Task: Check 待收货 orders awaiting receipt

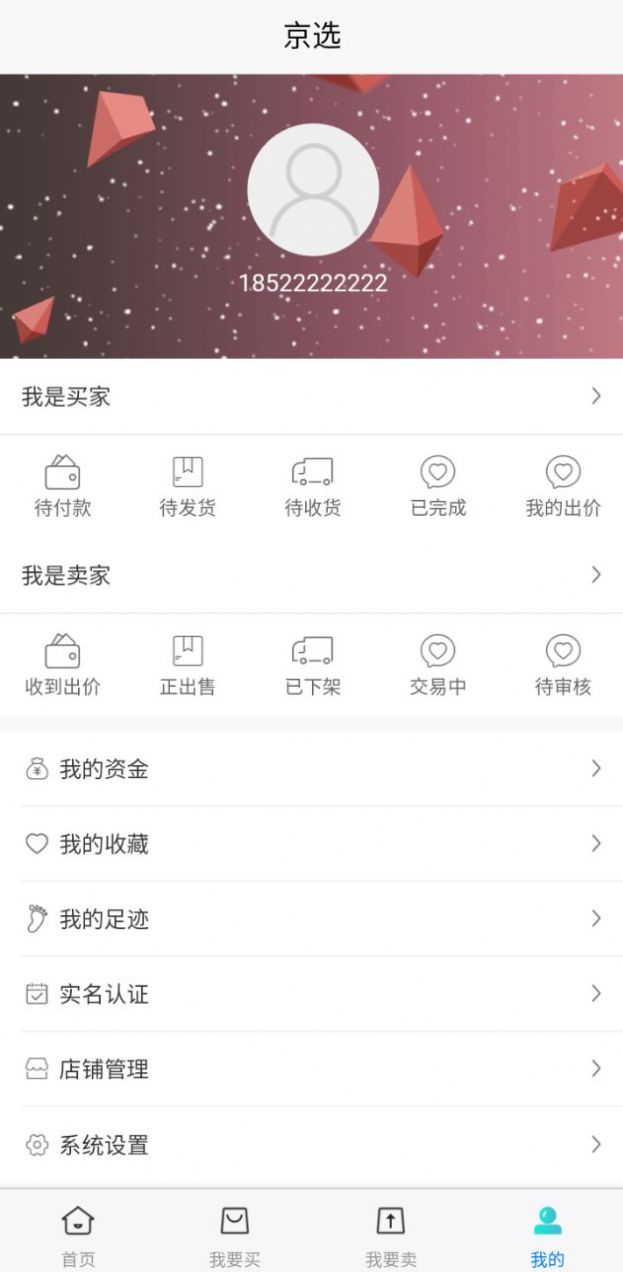Action: [x=312, y=487]
